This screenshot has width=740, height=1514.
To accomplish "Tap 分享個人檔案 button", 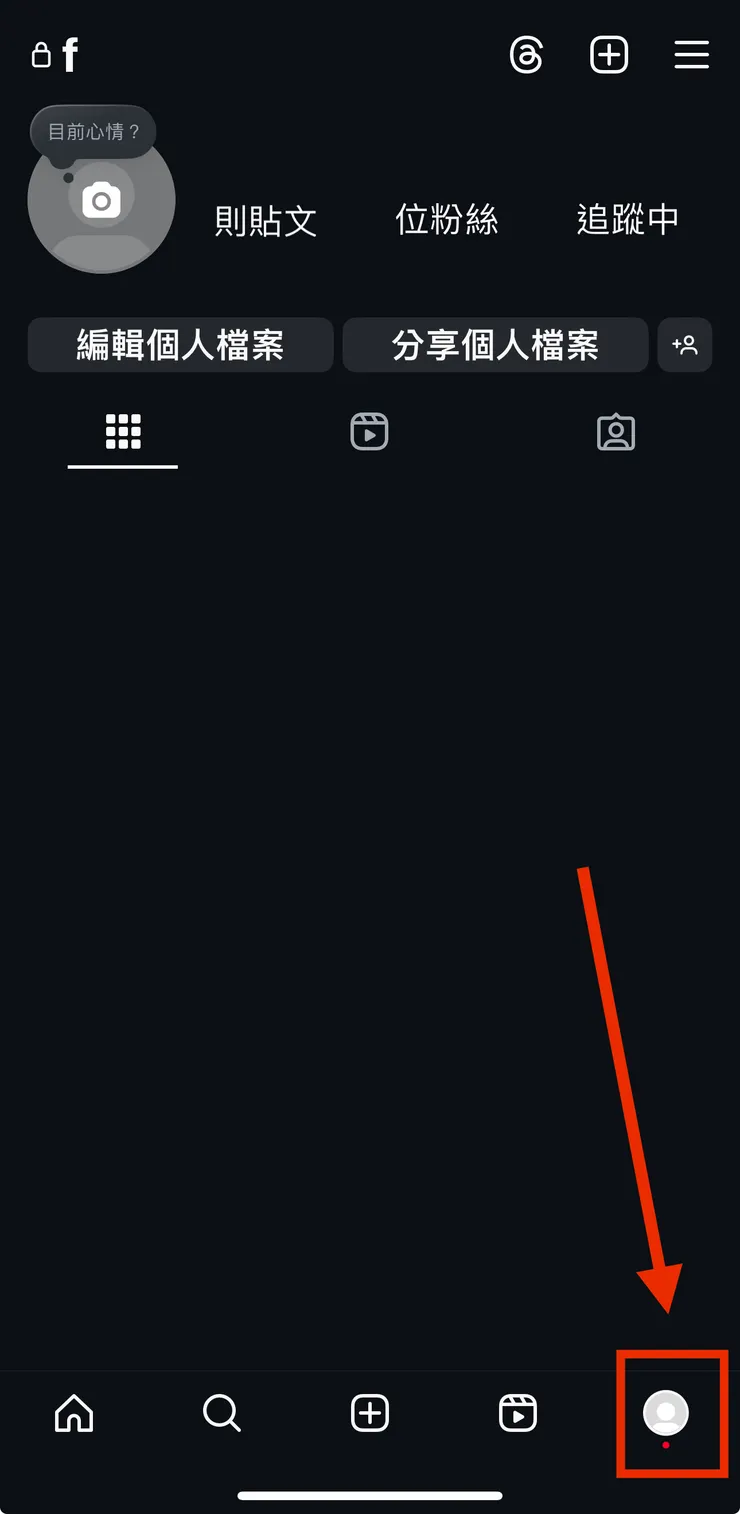I will pyautogui.click(x=495, y=345).
